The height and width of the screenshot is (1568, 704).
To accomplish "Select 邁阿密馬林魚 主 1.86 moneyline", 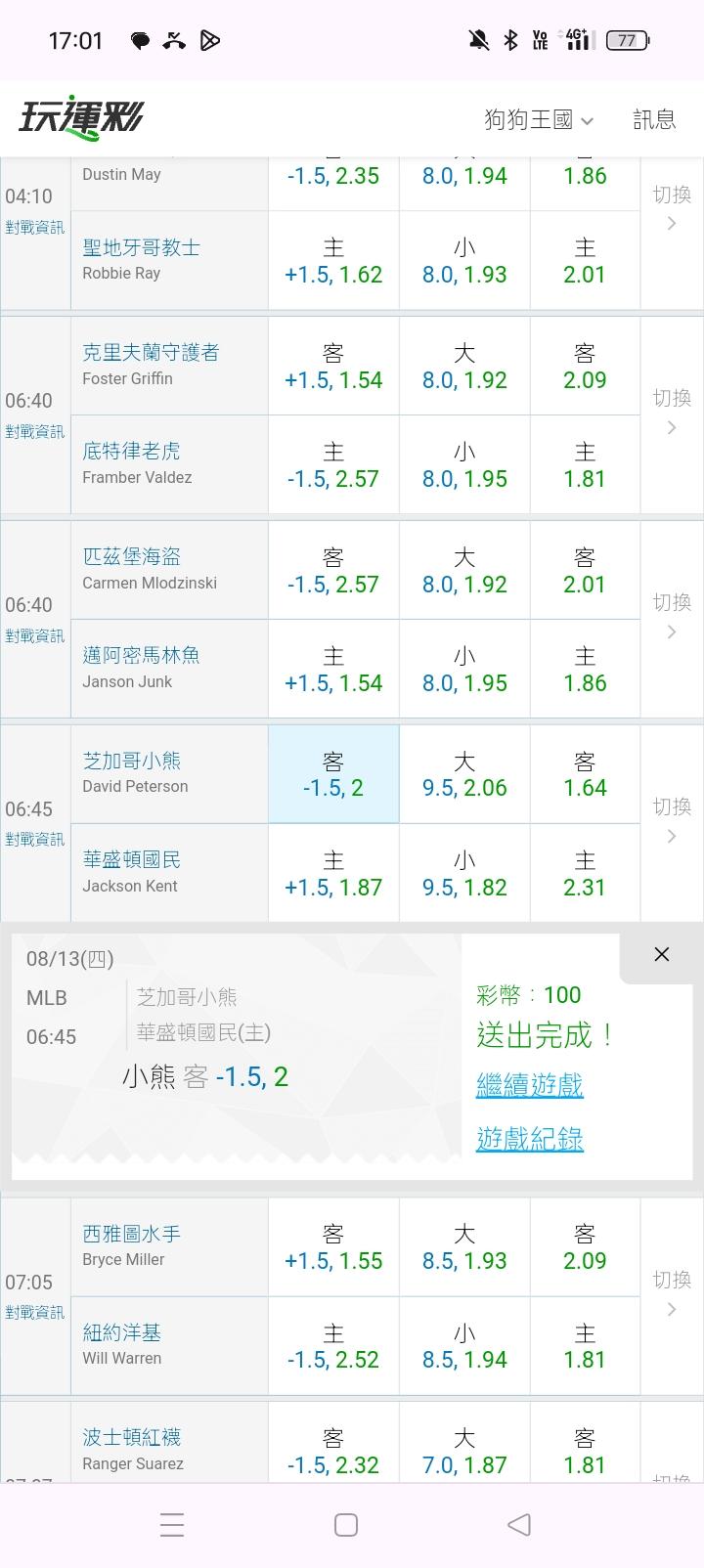I will click(585, 669).
